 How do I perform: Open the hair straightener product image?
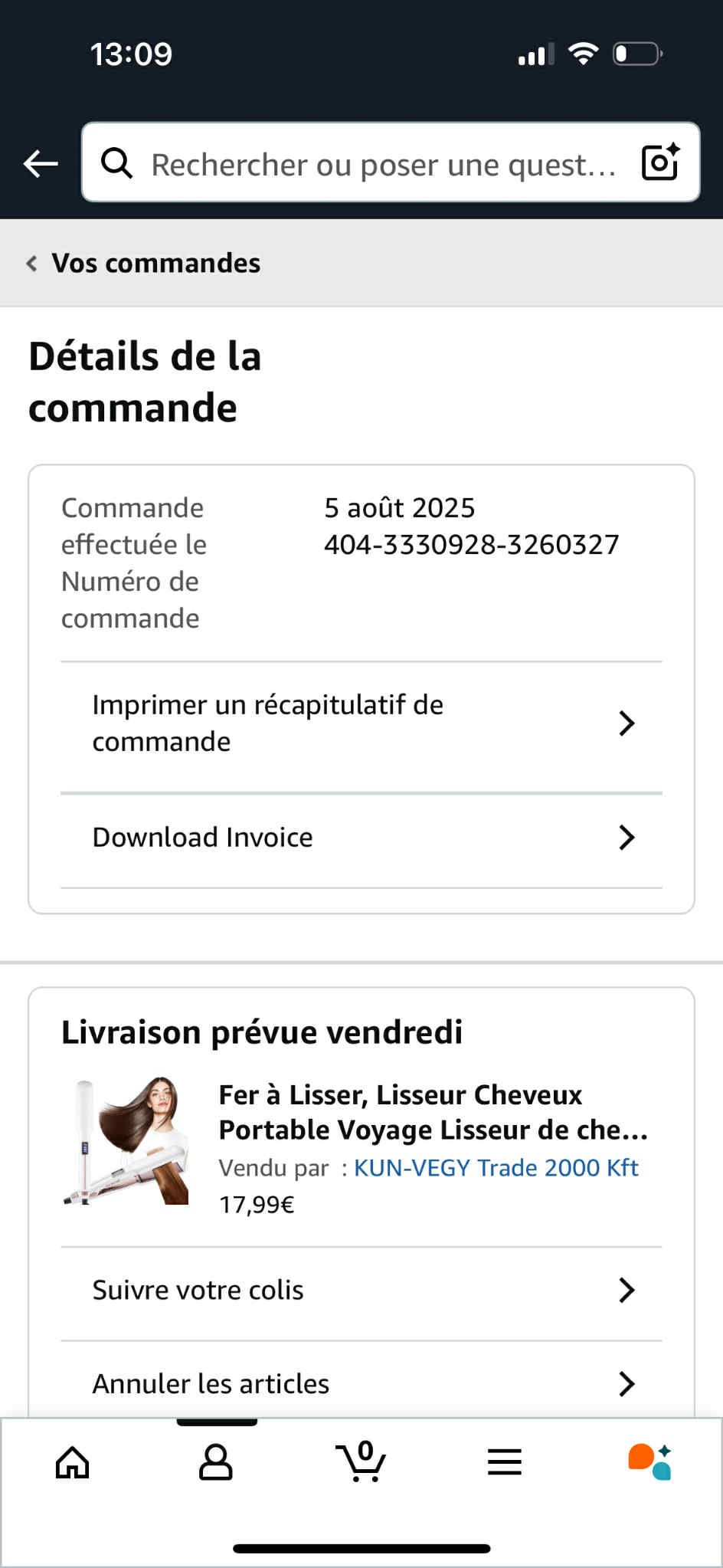pyautogui.click(x=126, y=1141)
